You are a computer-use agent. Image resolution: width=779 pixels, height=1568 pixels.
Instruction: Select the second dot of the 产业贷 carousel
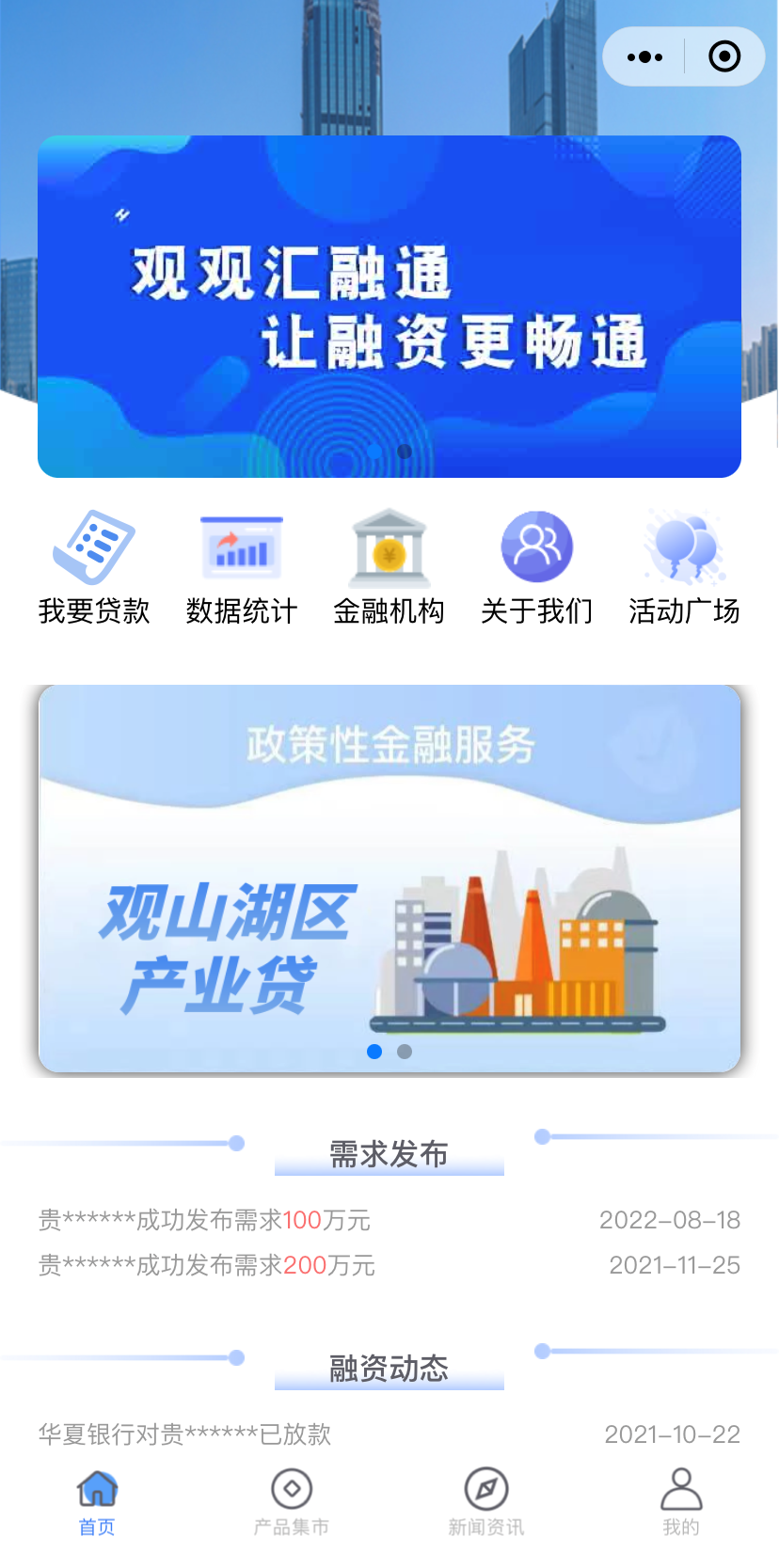tap(405, 1052)
